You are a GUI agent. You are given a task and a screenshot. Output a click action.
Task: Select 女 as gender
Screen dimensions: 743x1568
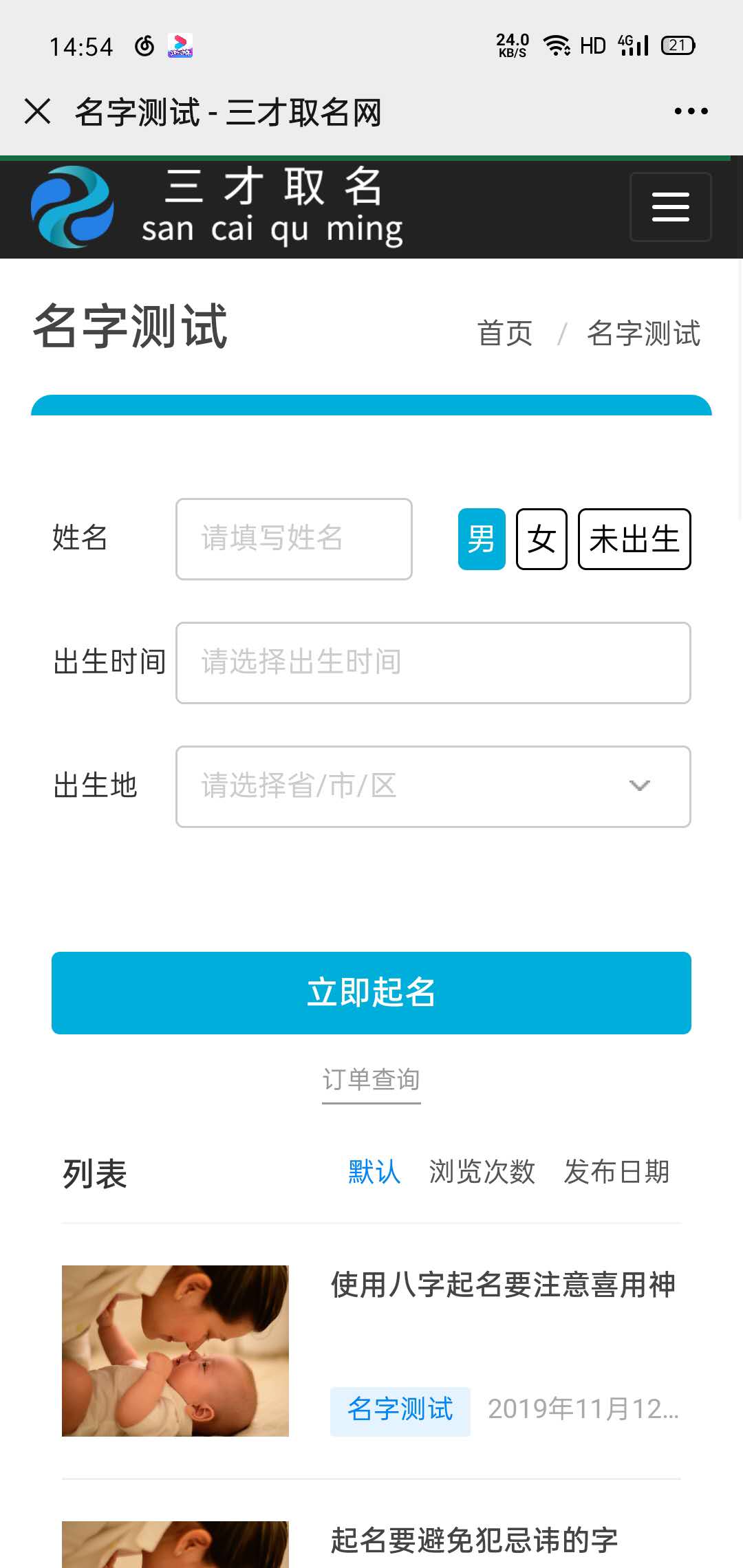(x=541, y=539)
